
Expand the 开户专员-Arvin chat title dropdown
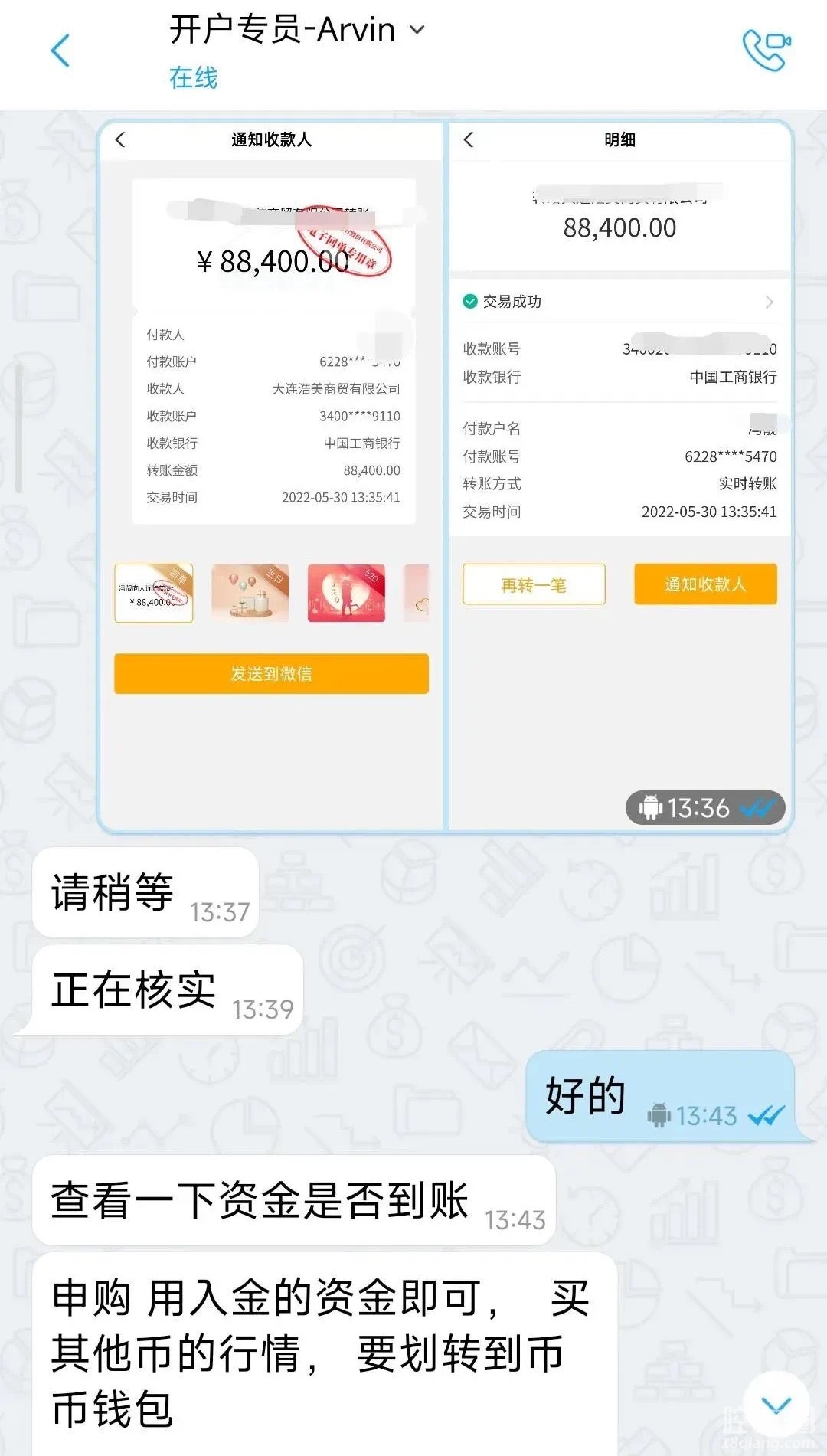pos(417,30)
